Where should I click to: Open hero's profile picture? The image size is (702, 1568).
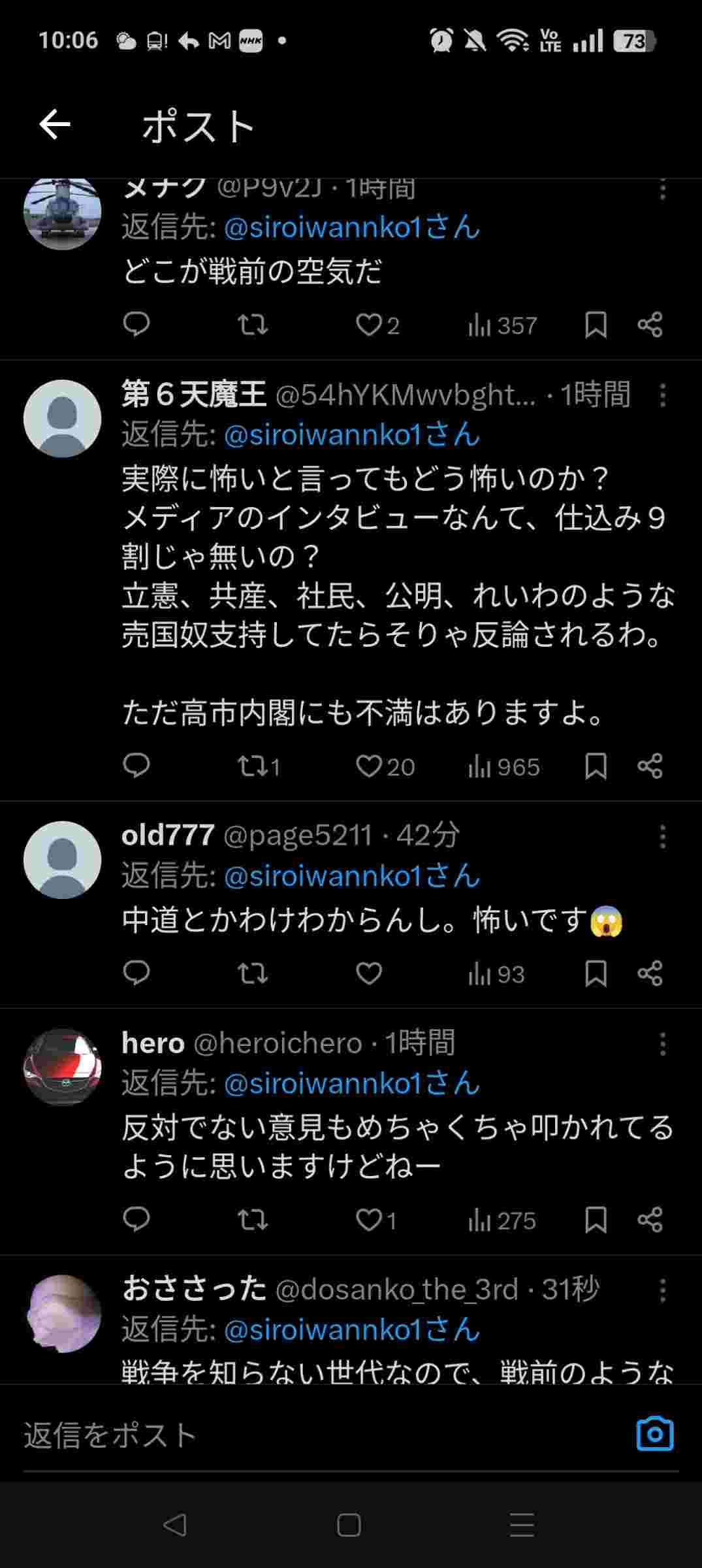tap(63, 1067)
